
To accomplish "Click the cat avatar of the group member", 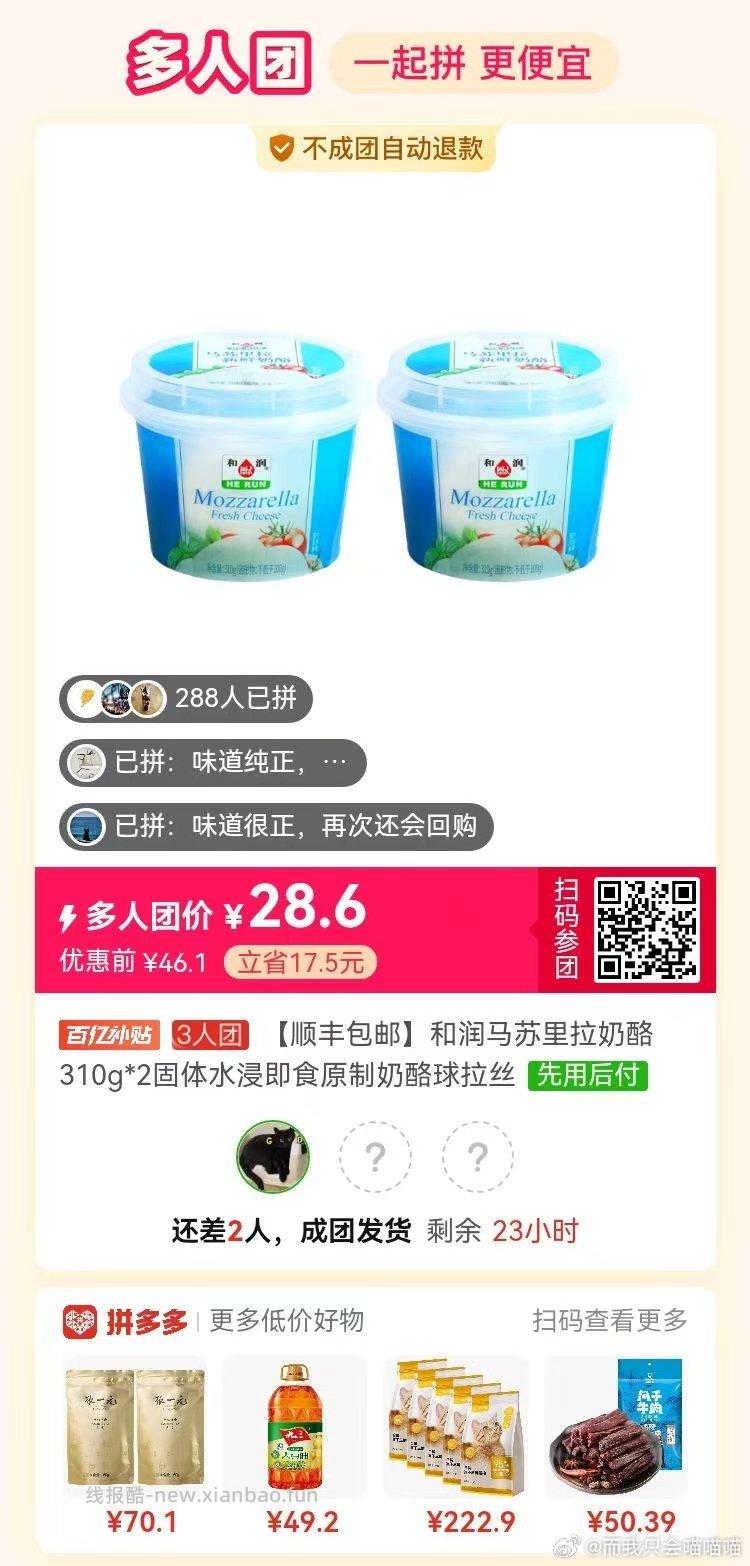I will click(x=273, y=1156).
